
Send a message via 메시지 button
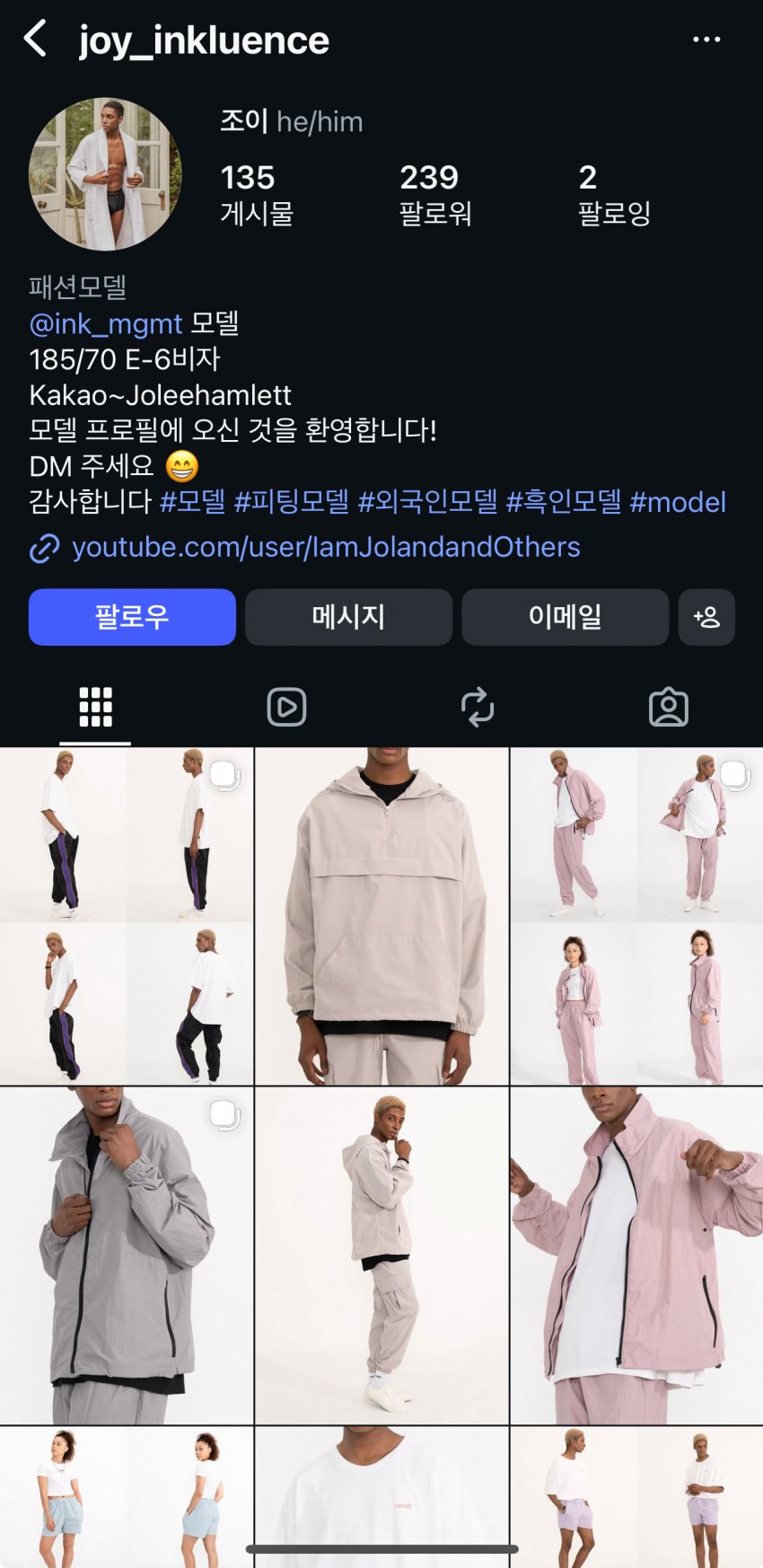[348, 617]
